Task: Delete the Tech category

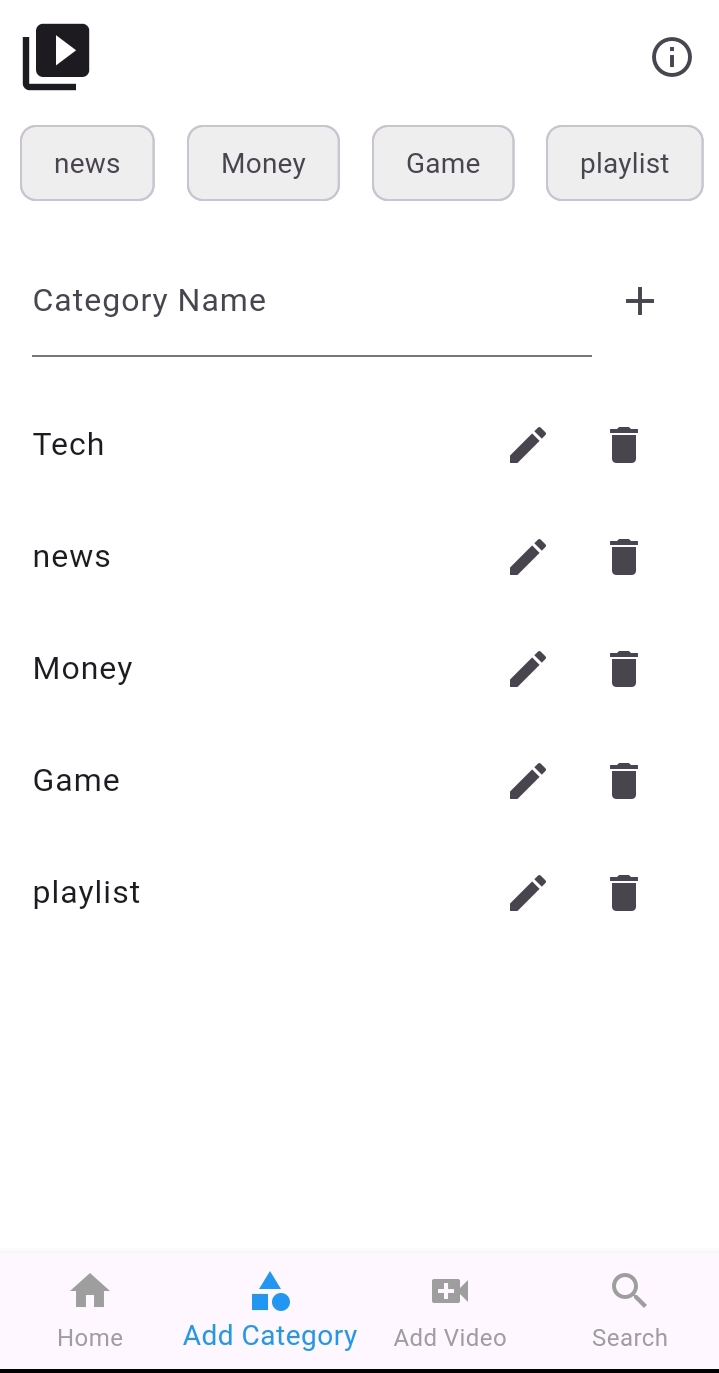Action: 624,445
